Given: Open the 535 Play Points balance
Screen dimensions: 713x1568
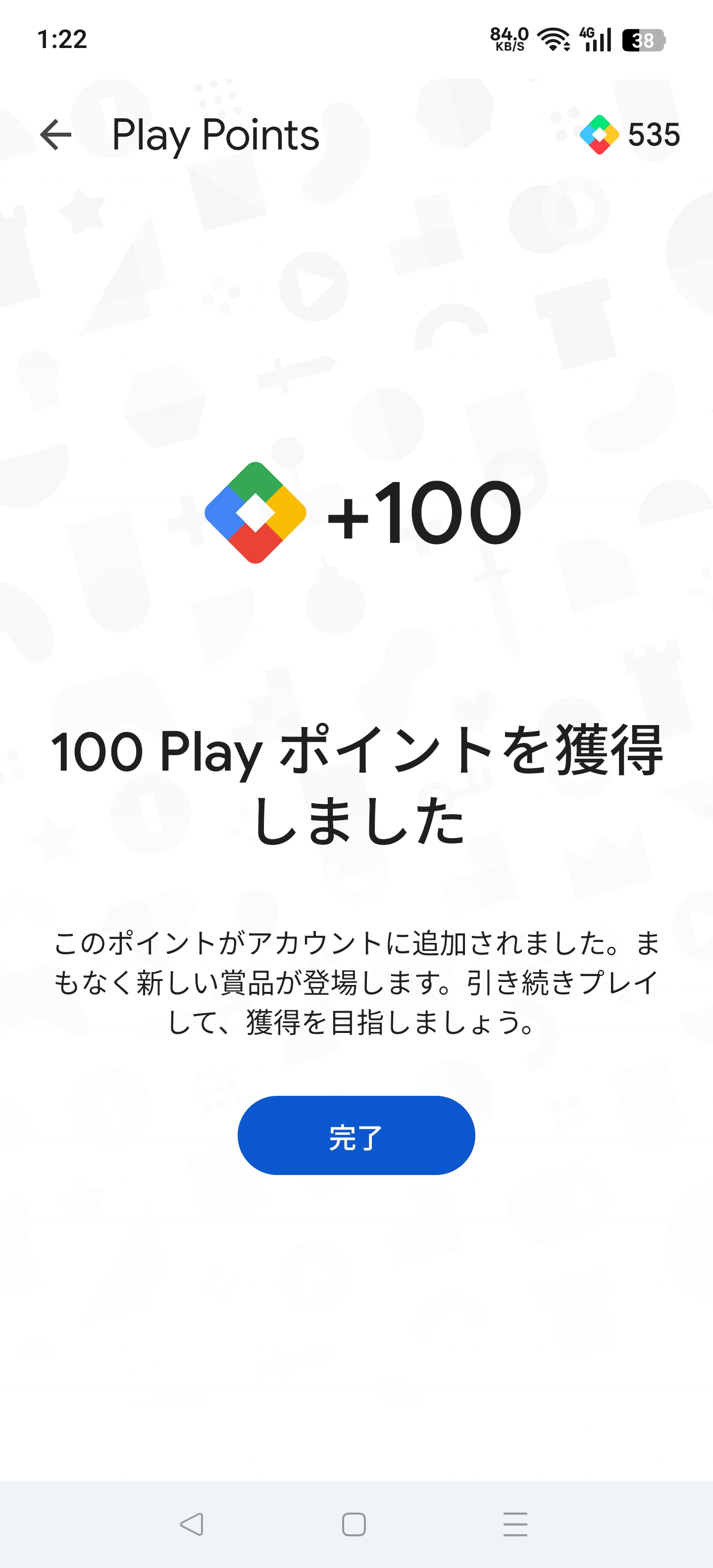Looking at the screenshot, I should point(630,135).
